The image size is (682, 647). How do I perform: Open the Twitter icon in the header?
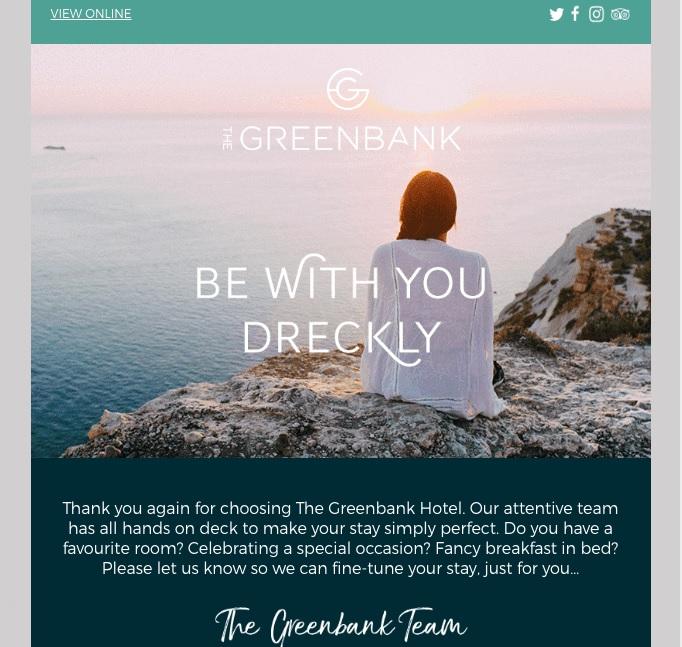coord(557,14)
